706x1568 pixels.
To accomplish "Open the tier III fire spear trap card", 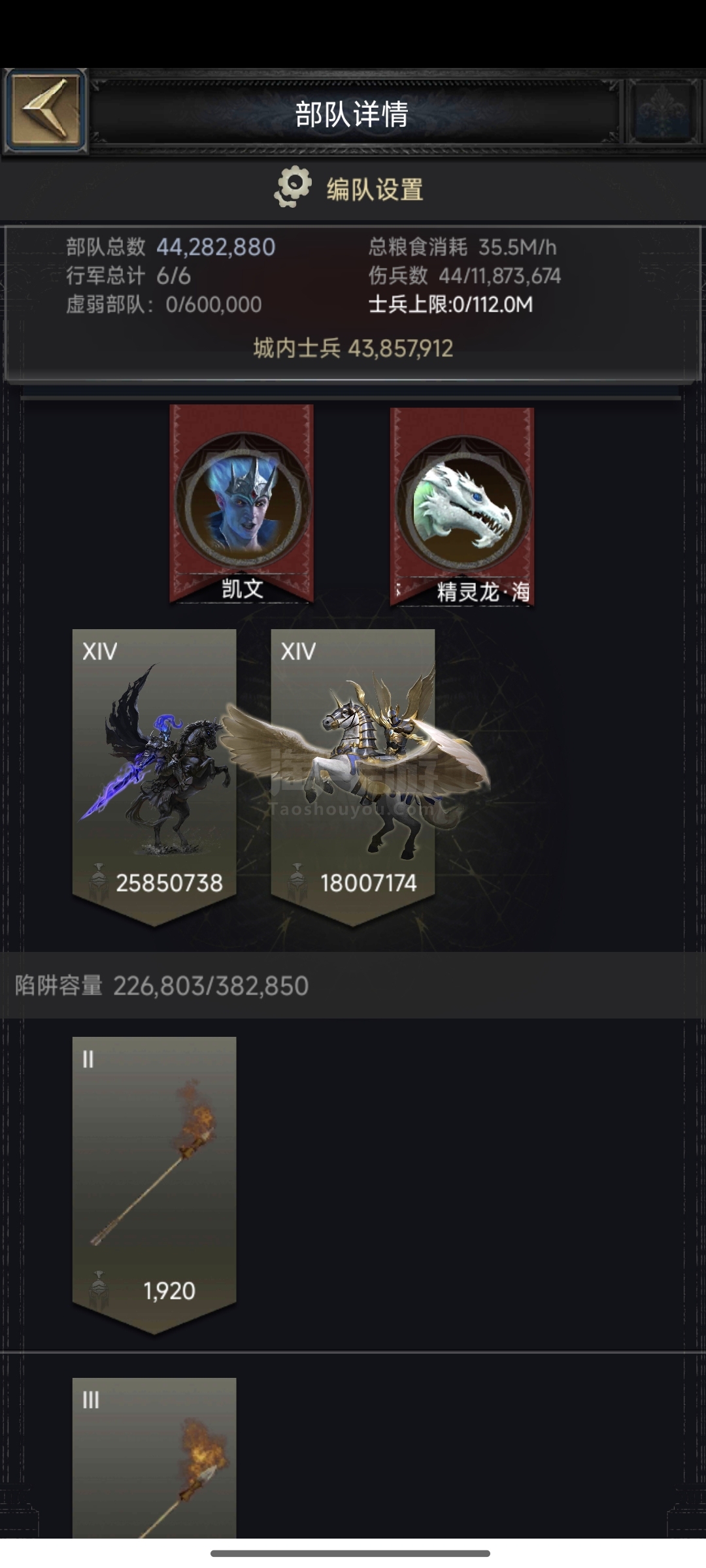I will [x=154, y=1458].
